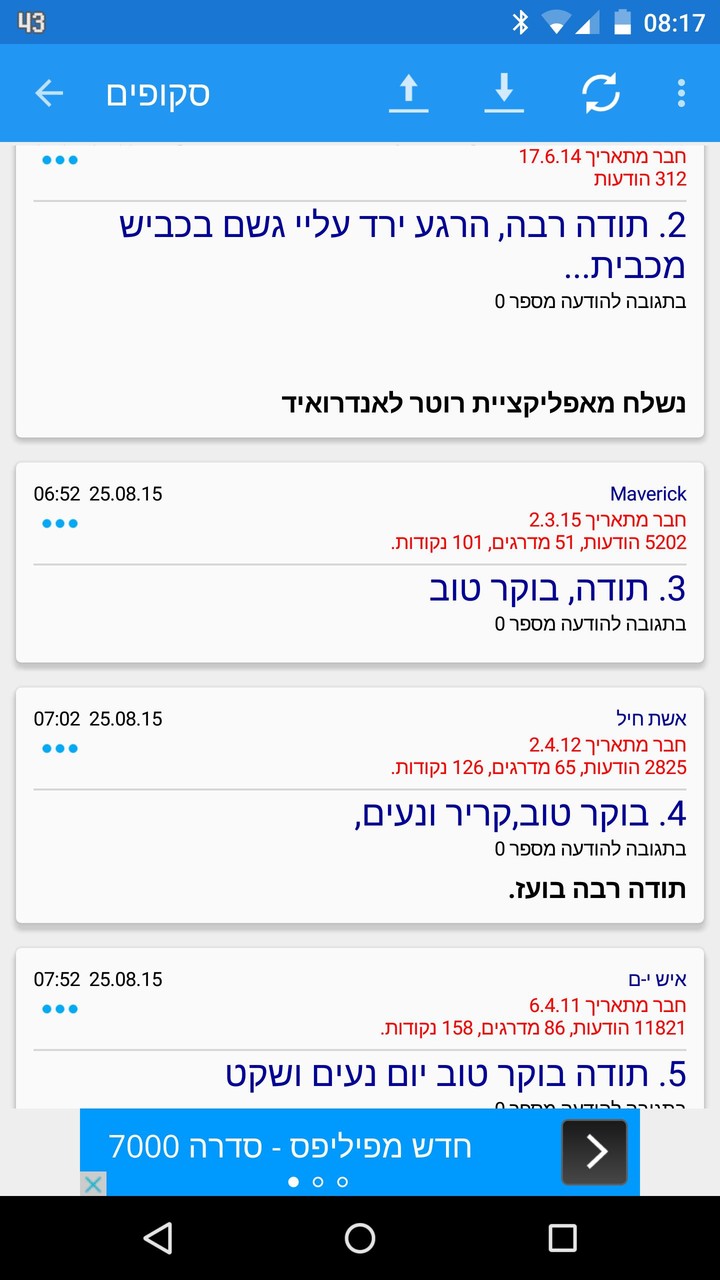Expand the ad banner with the arrow button
Image resolution: width=720 pixels, height=1280 pixels.
click(x=594, y=1151)
